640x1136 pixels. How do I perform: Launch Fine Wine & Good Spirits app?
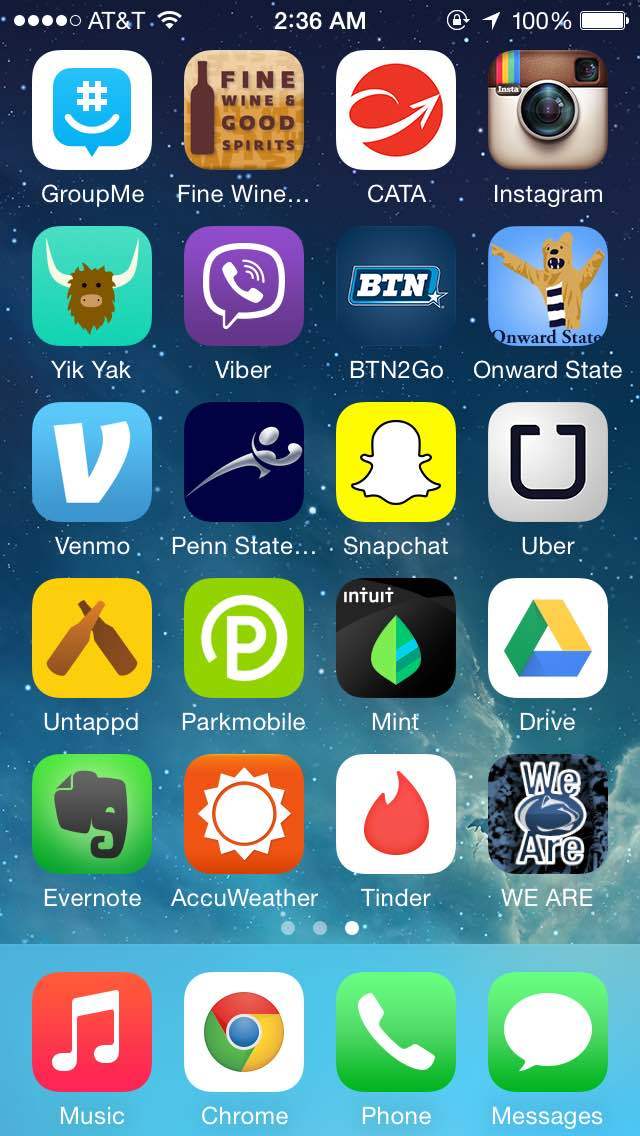click(244, 110)
